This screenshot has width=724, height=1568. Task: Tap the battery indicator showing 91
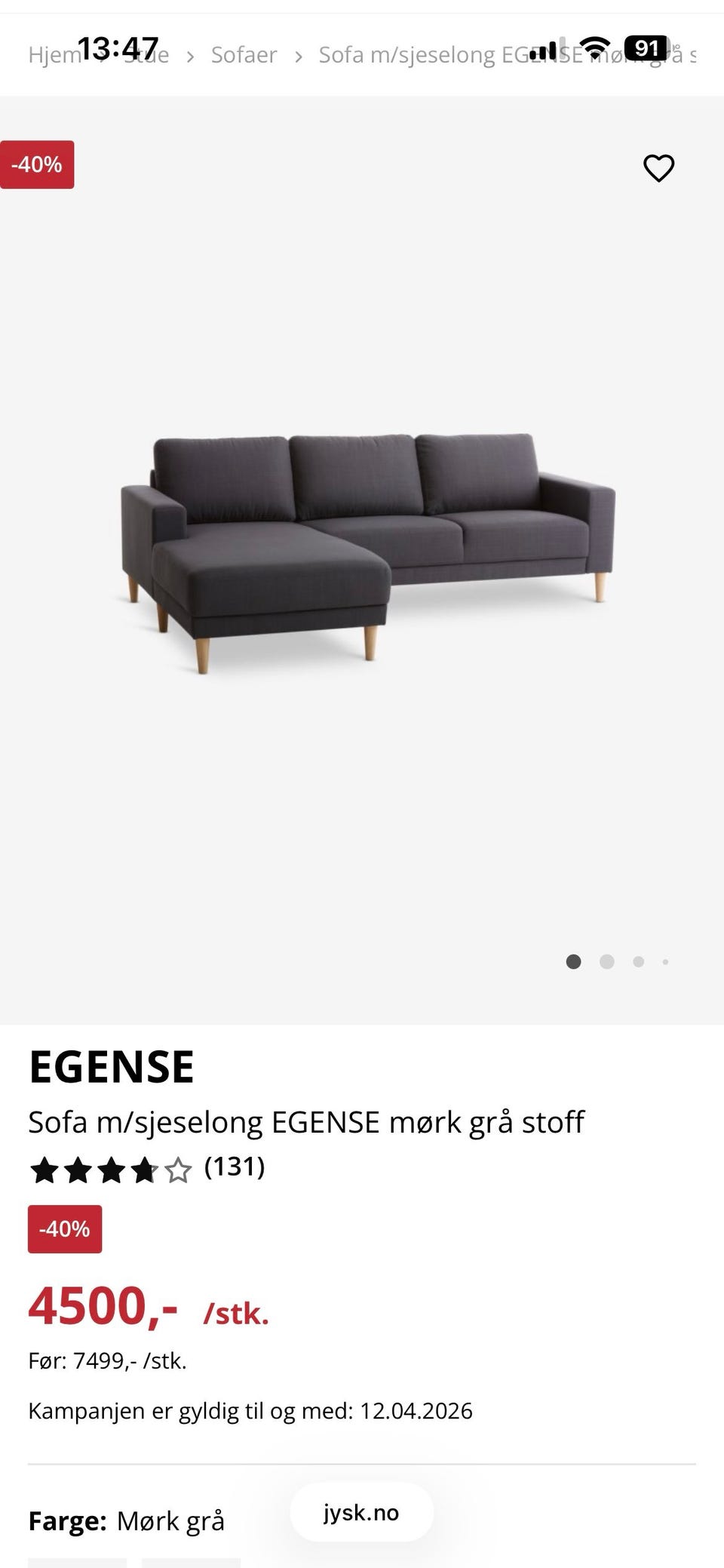[x=647, y=47]
